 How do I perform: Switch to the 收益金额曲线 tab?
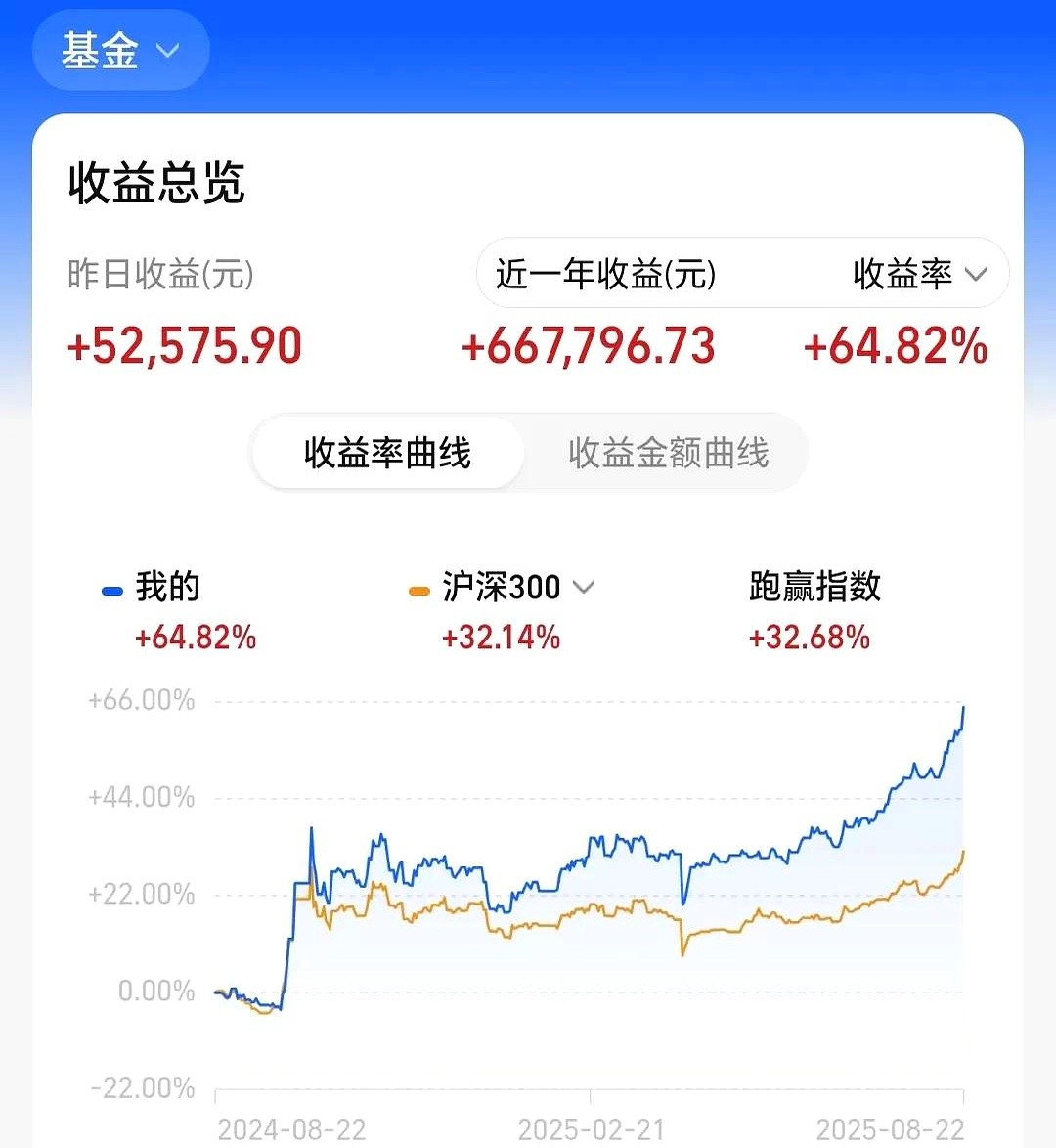point(668,453)
